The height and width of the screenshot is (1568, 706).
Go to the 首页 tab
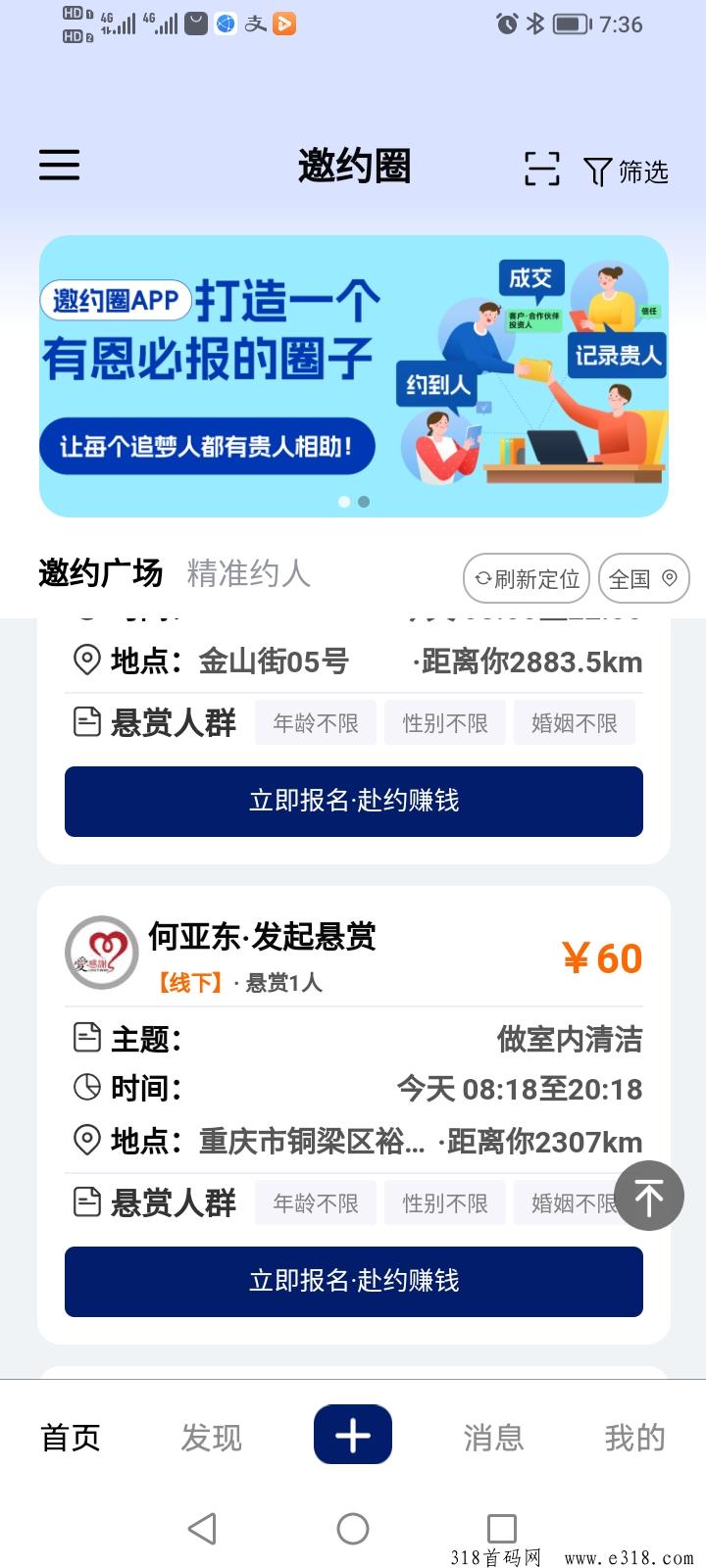pos(71,1438)
